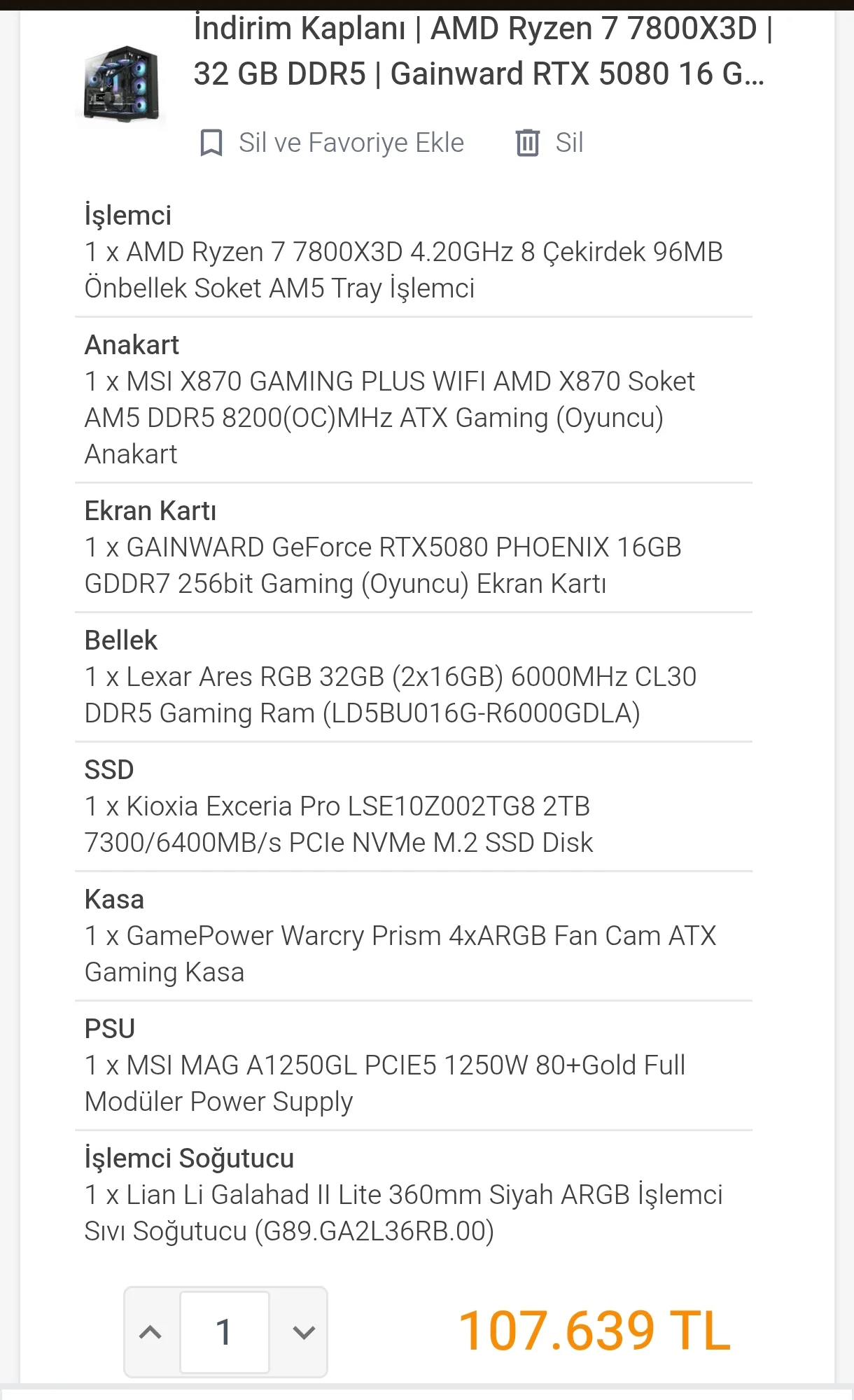Viewport: 854px width, 1400px height.
Task: Remove the PC from cart with Sil
Action: click(x=549, y=143)
